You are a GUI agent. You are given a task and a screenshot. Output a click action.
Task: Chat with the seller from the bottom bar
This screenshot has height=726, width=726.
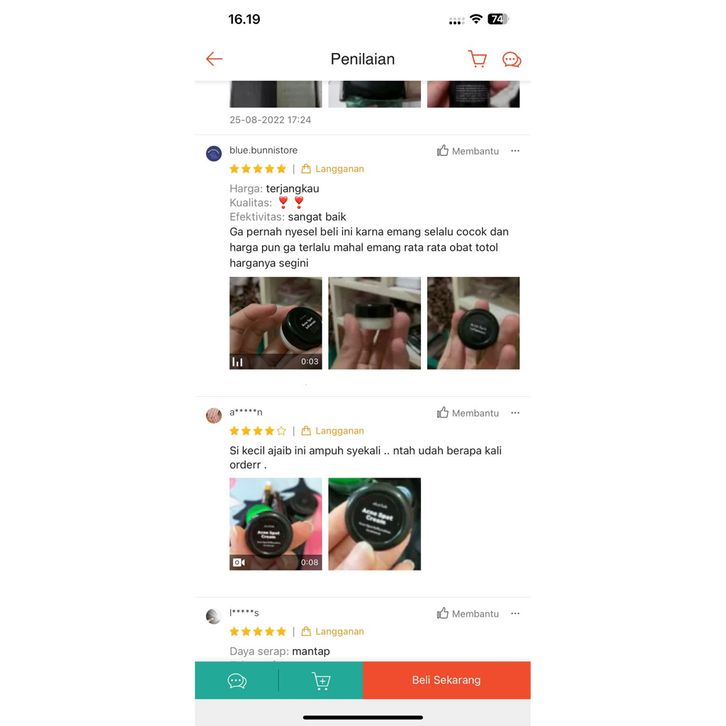(x=237, y=680)
